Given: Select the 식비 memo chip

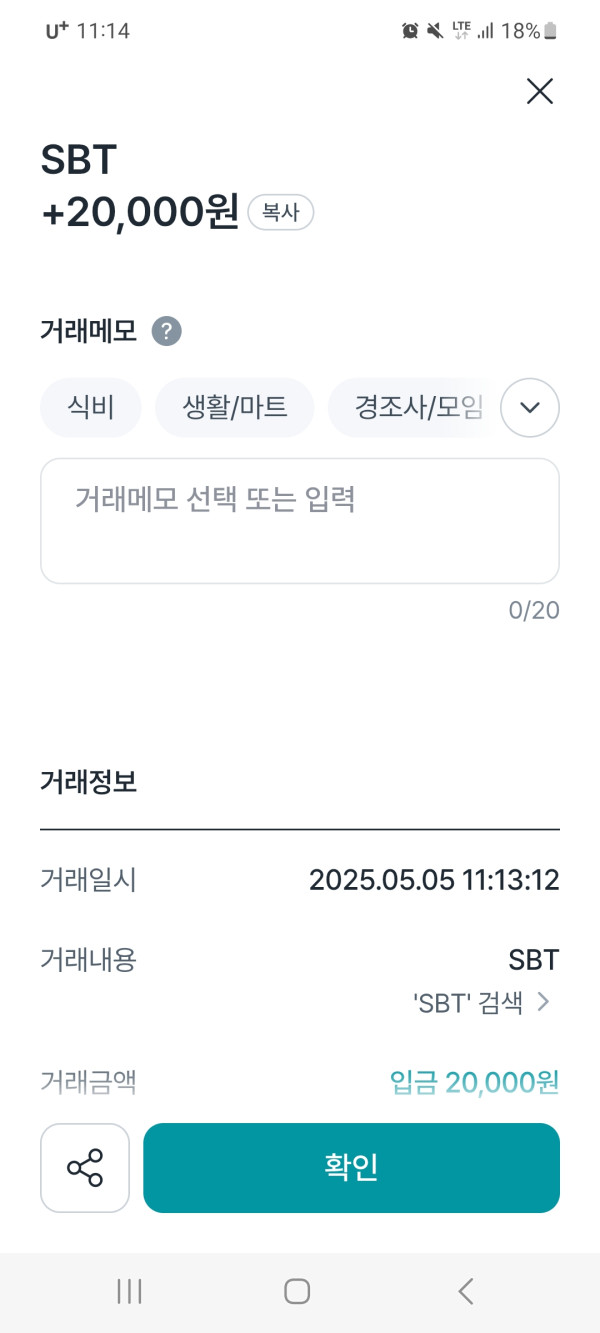Looking at the screenshot, I should [91, 407].
